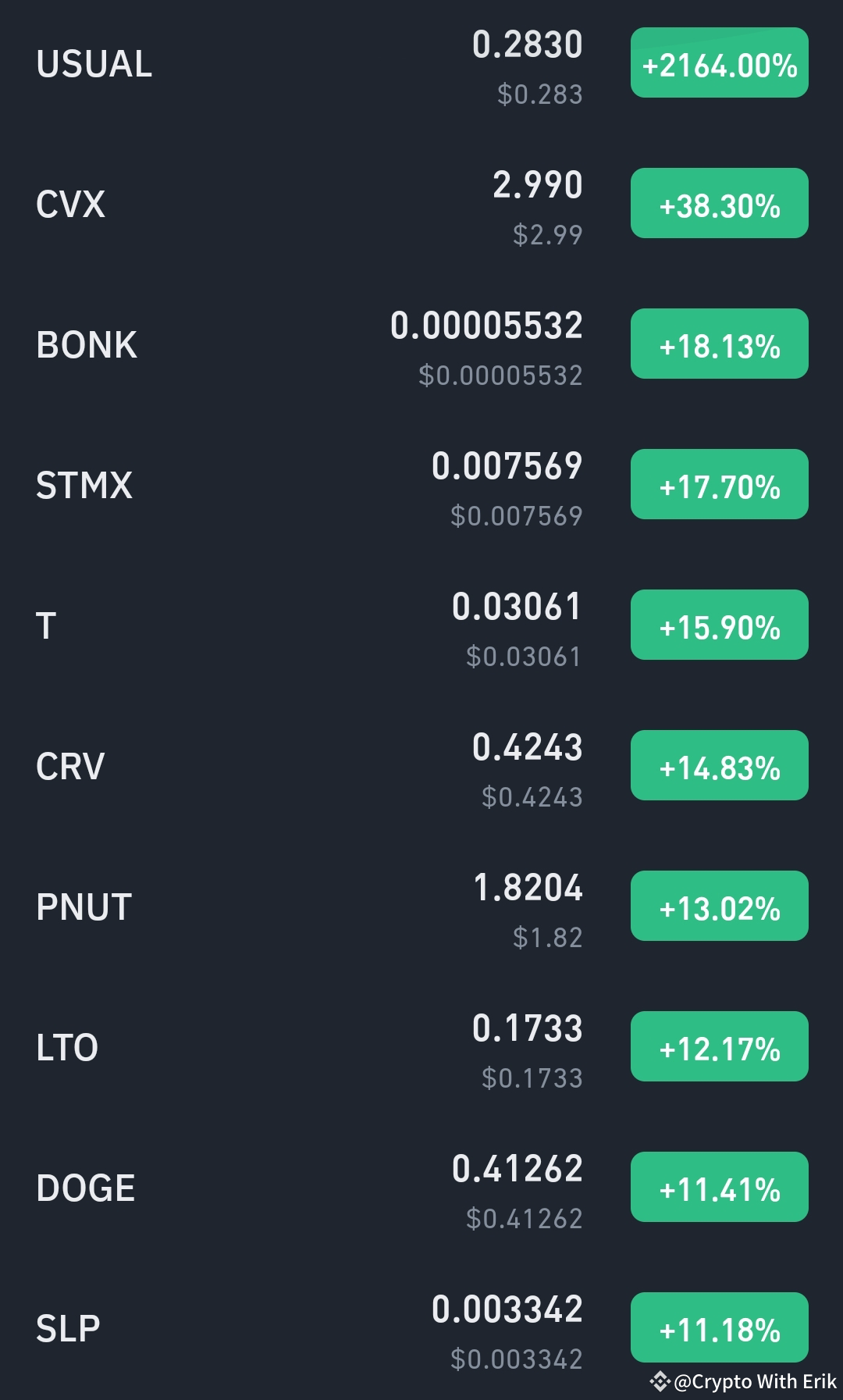
Task: Select the CVX token symbol
Action: click(x=70, y=205)
